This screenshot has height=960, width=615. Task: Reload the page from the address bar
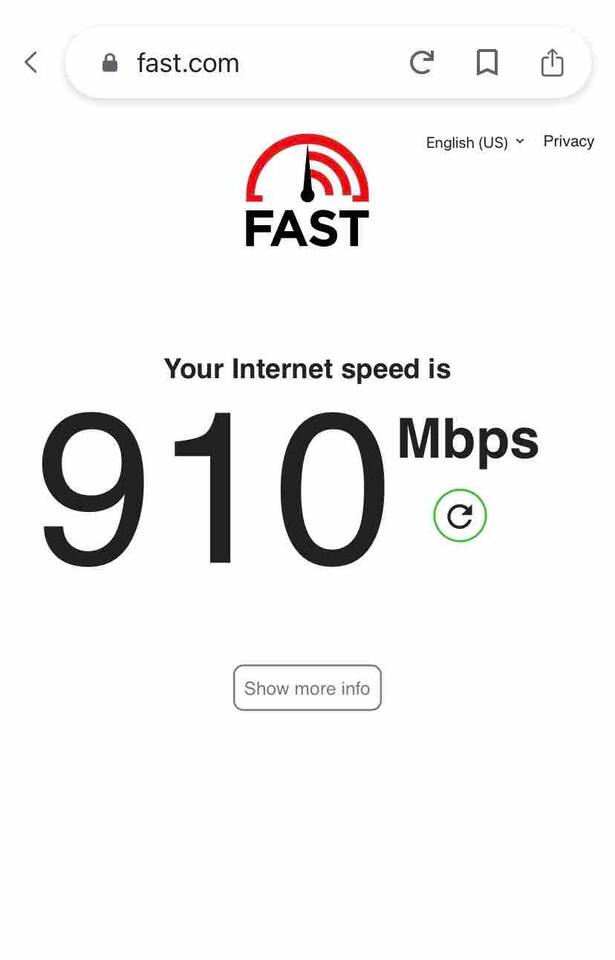tap(422, 63)
